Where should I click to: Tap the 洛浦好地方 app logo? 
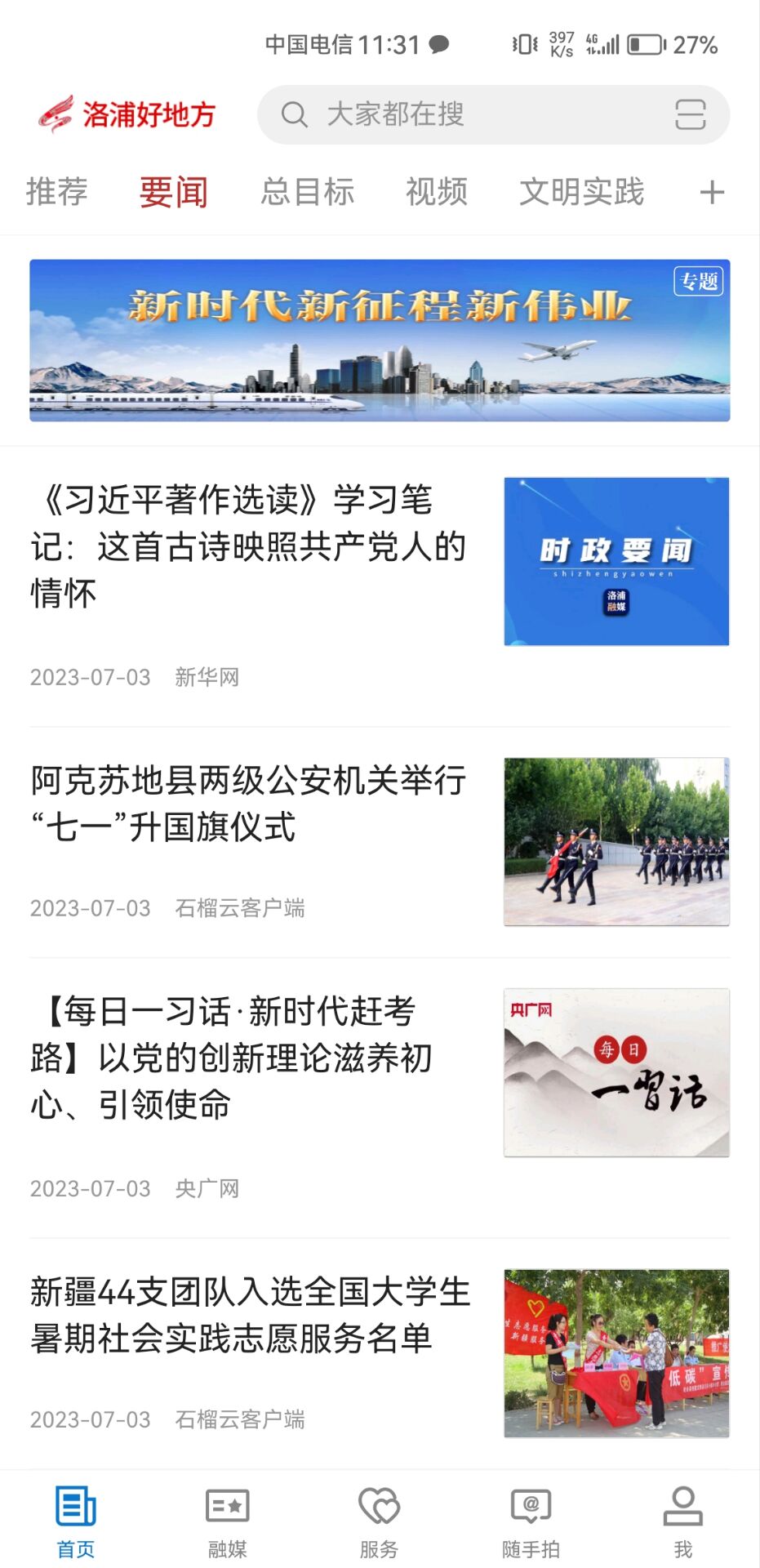(128, 114)
